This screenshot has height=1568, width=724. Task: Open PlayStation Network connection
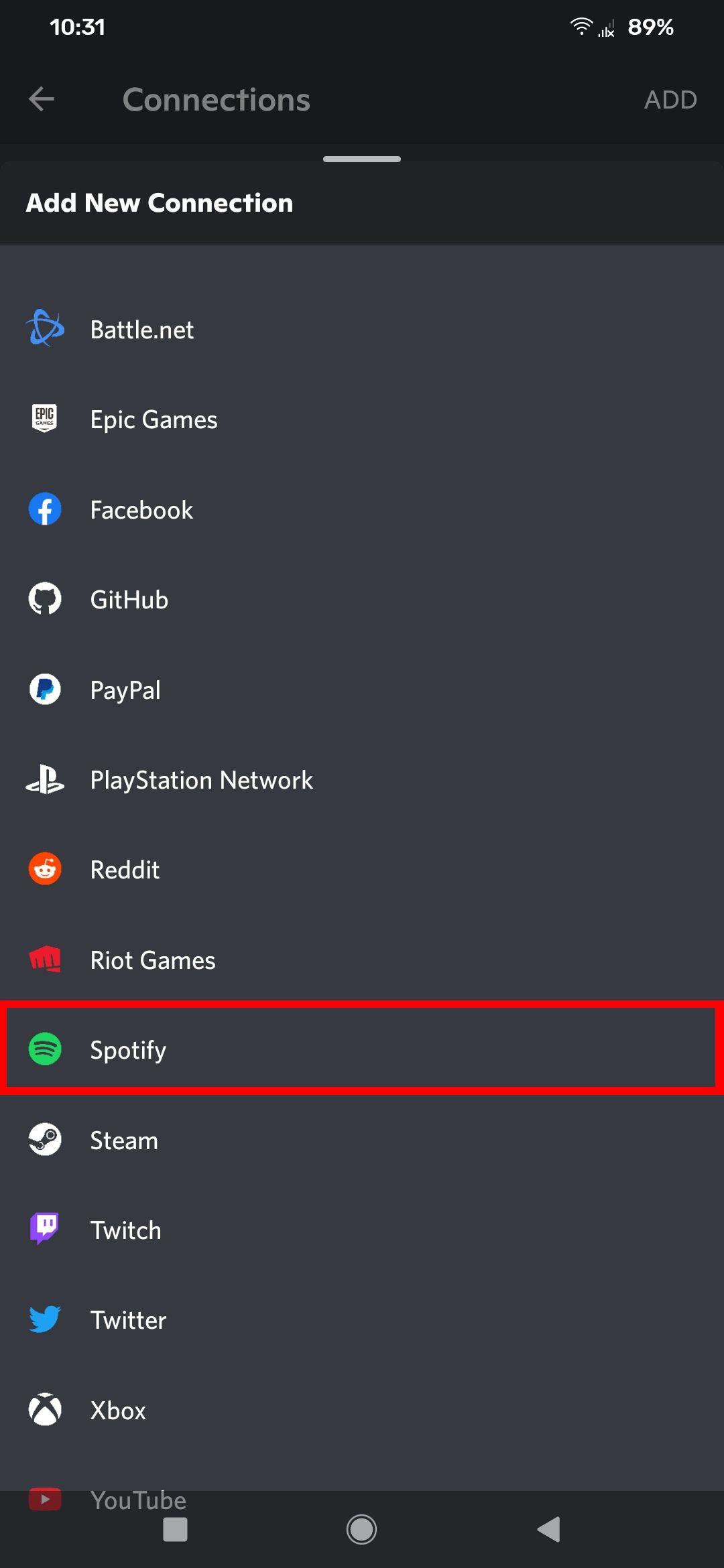[x=362, y=780]
